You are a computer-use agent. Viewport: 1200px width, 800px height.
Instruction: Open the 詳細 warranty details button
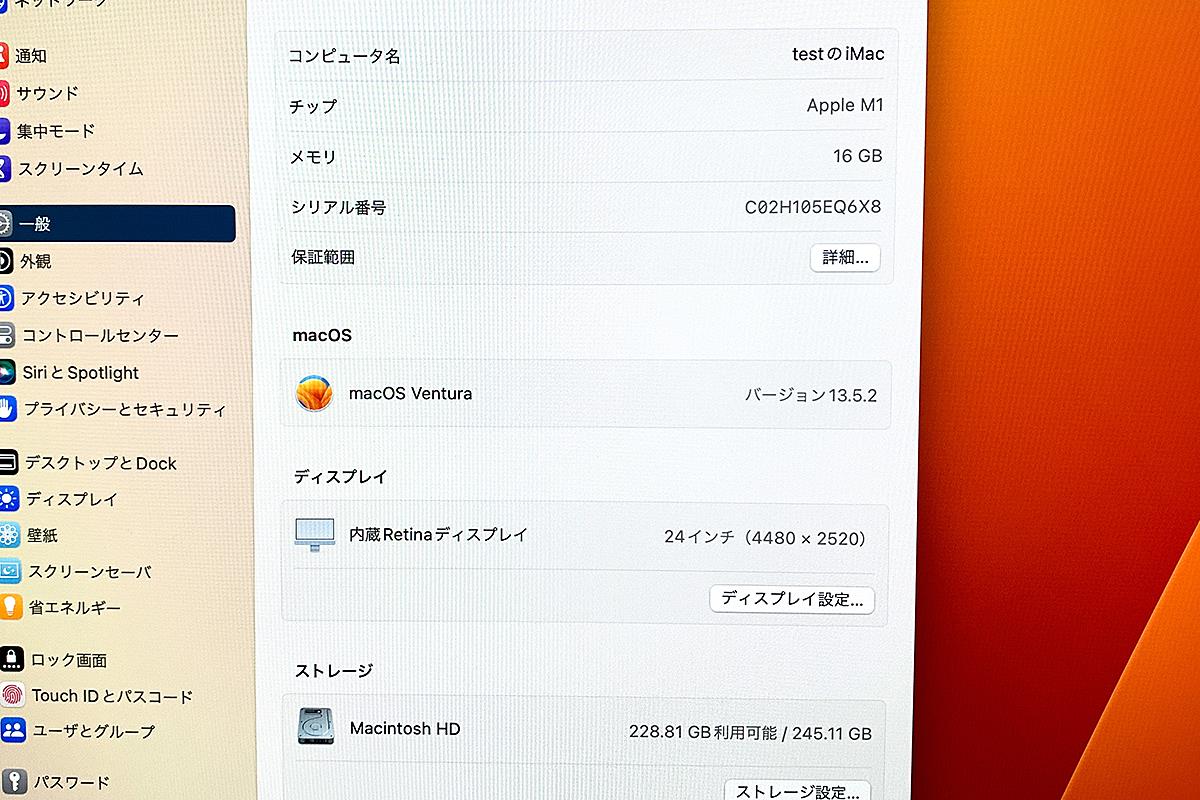coord(844,257)
